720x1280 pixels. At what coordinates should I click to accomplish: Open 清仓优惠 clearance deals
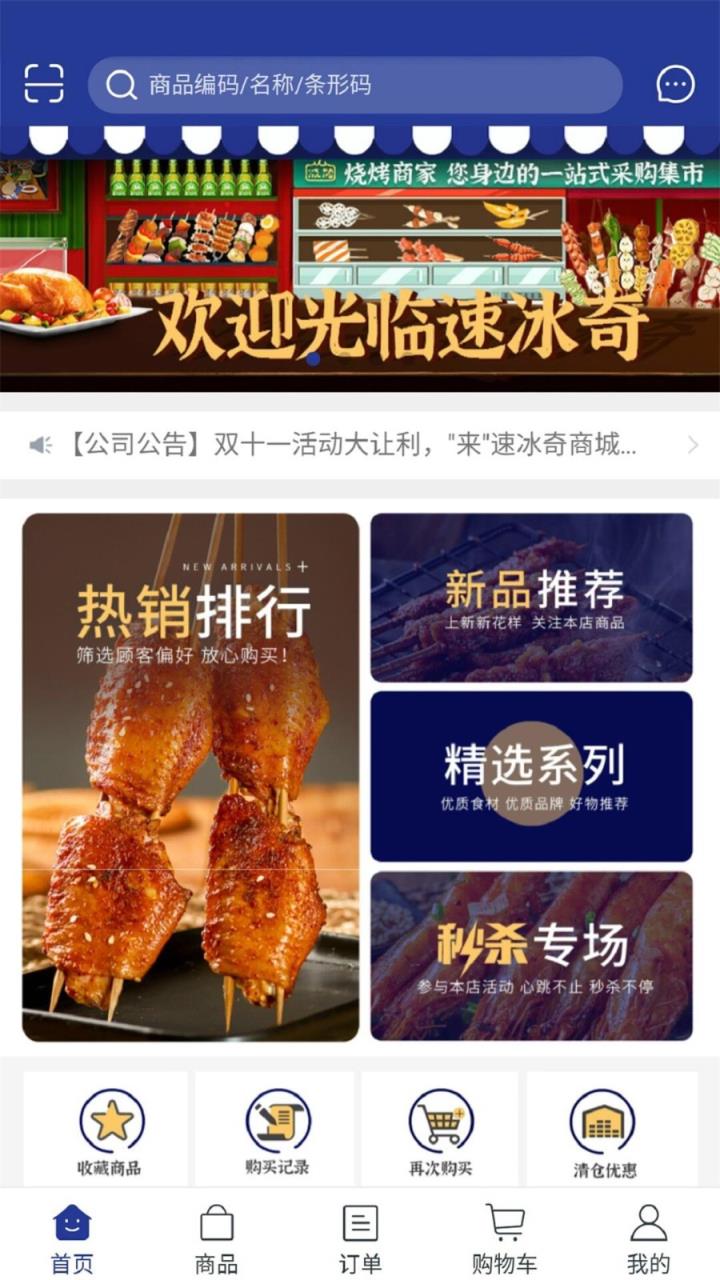(605, 1132)
